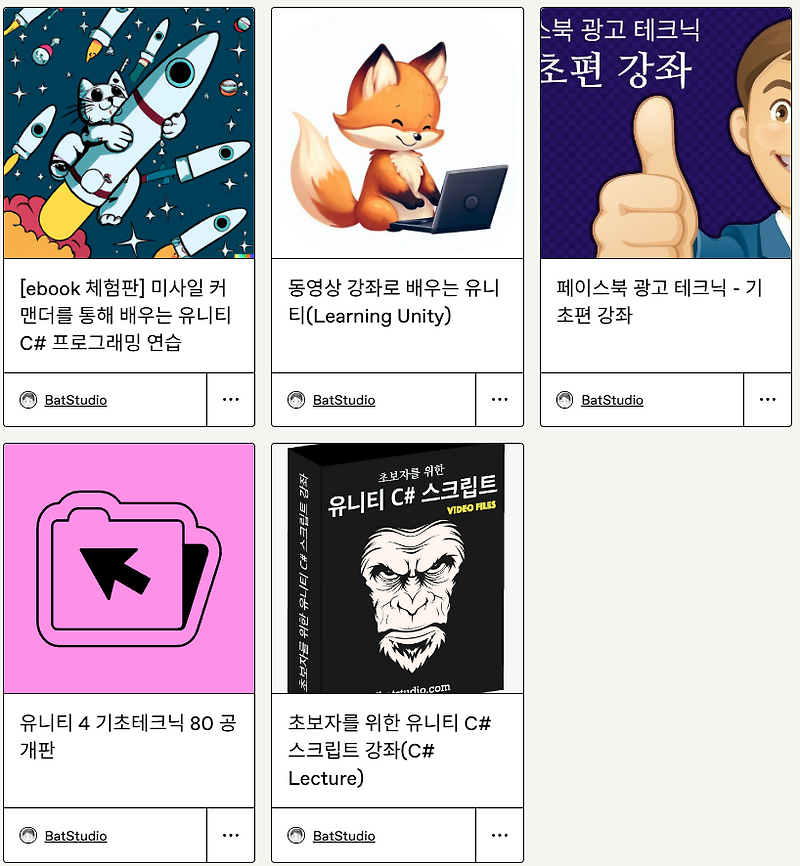Click the BatStudio avatar icon on the Learning Unity card
This screenshot has width=800, height=866.
[296, 398]
